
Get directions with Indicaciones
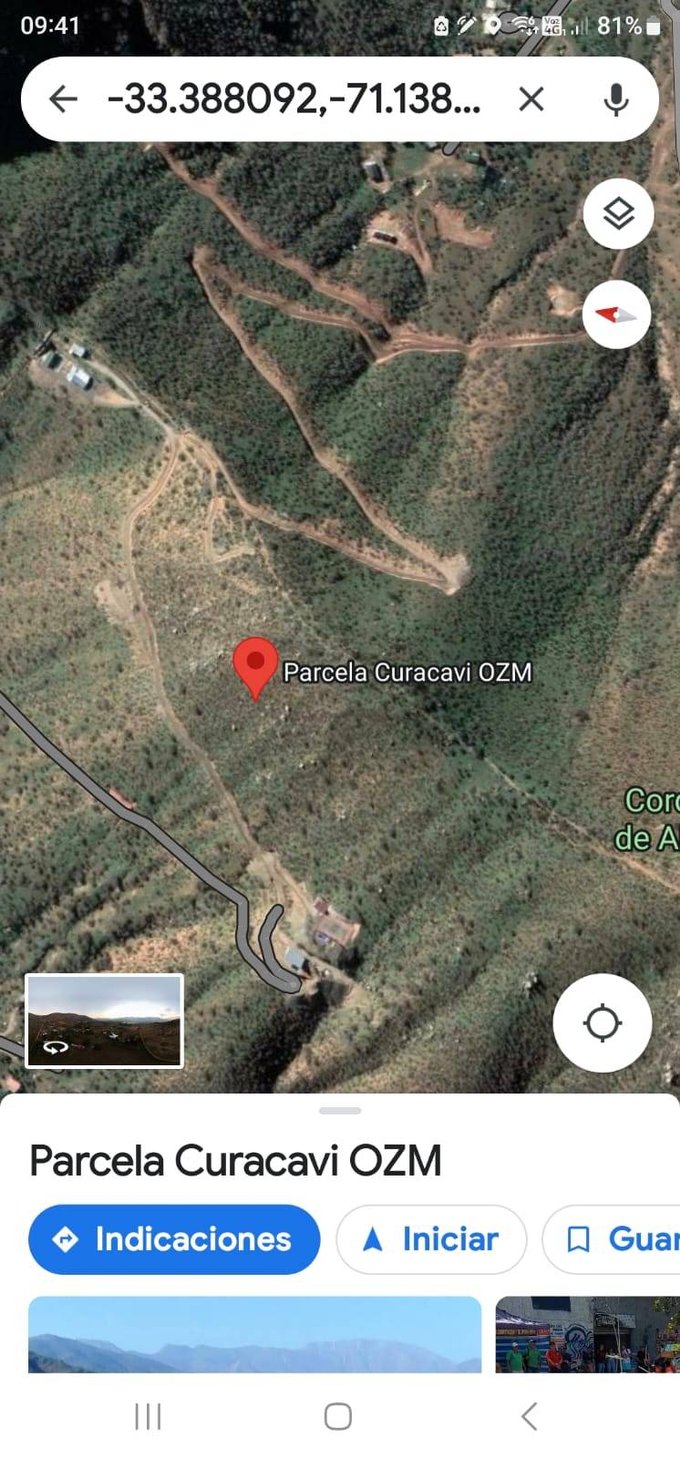point(174,1239)
